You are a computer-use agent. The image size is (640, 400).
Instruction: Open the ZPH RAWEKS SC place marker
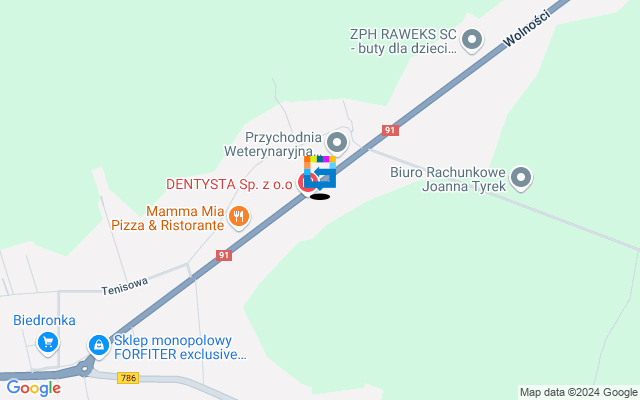click(x=472, y=41)
